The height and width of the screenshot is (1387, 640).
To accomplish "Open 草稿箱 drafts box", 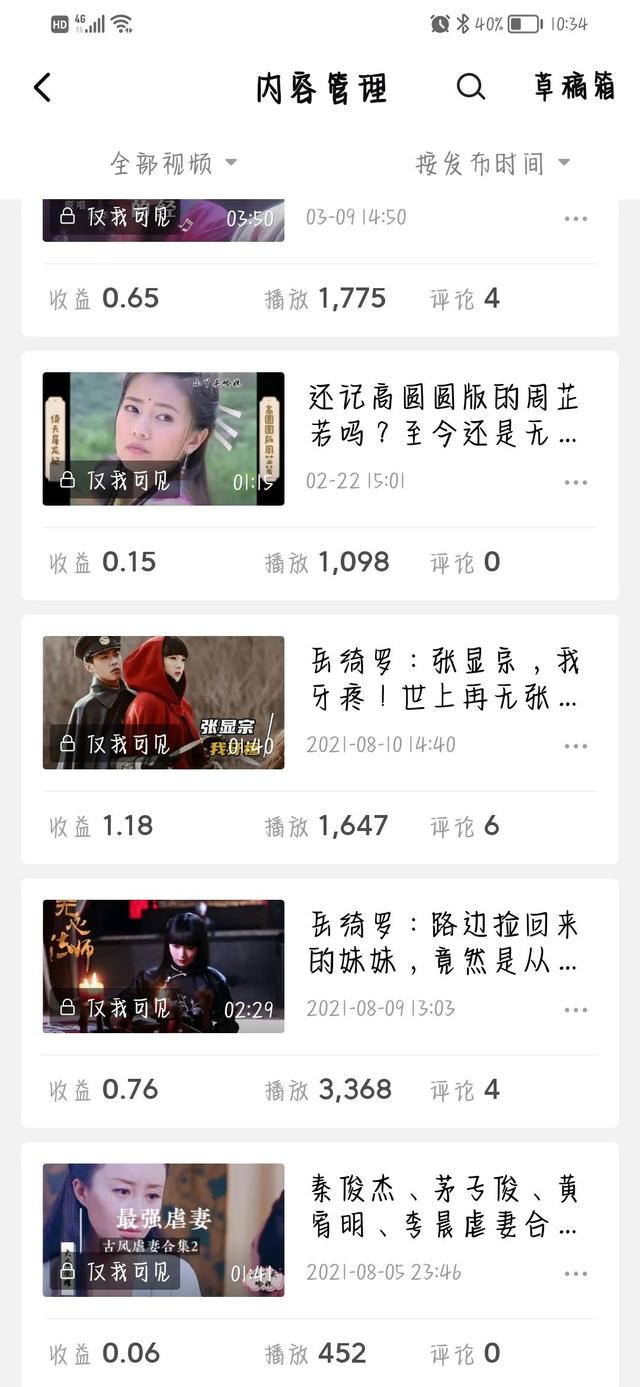I will click(574, 88).
